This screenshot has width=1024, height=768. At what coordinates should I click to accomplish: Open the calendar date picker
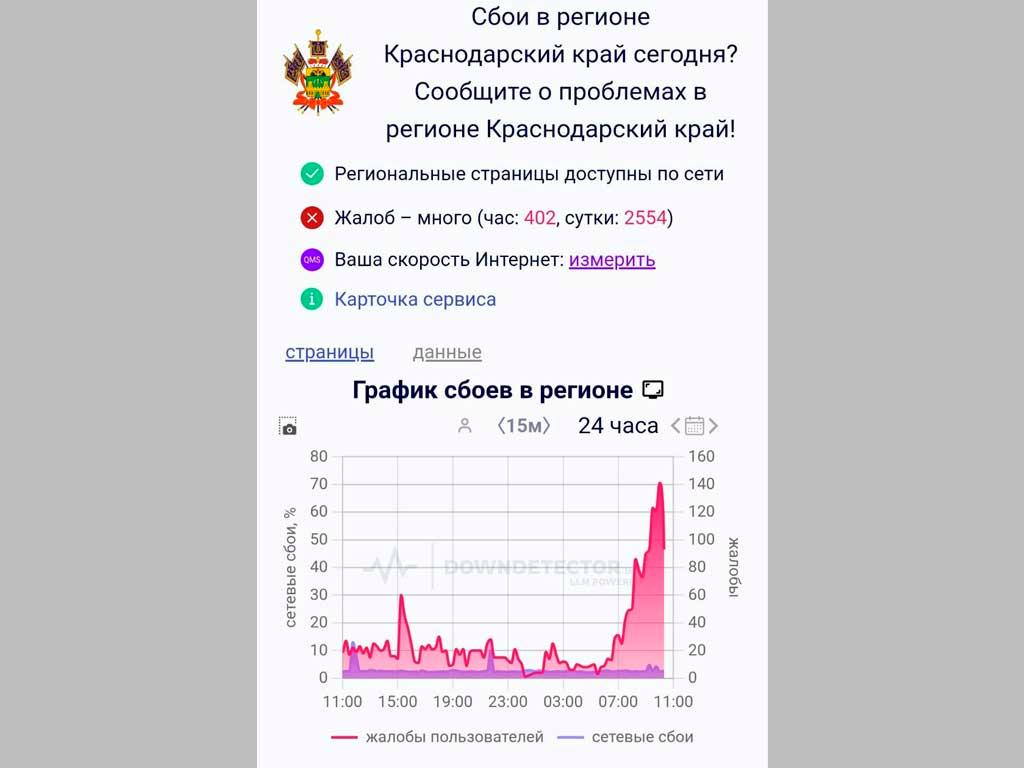tap(694, 426)
